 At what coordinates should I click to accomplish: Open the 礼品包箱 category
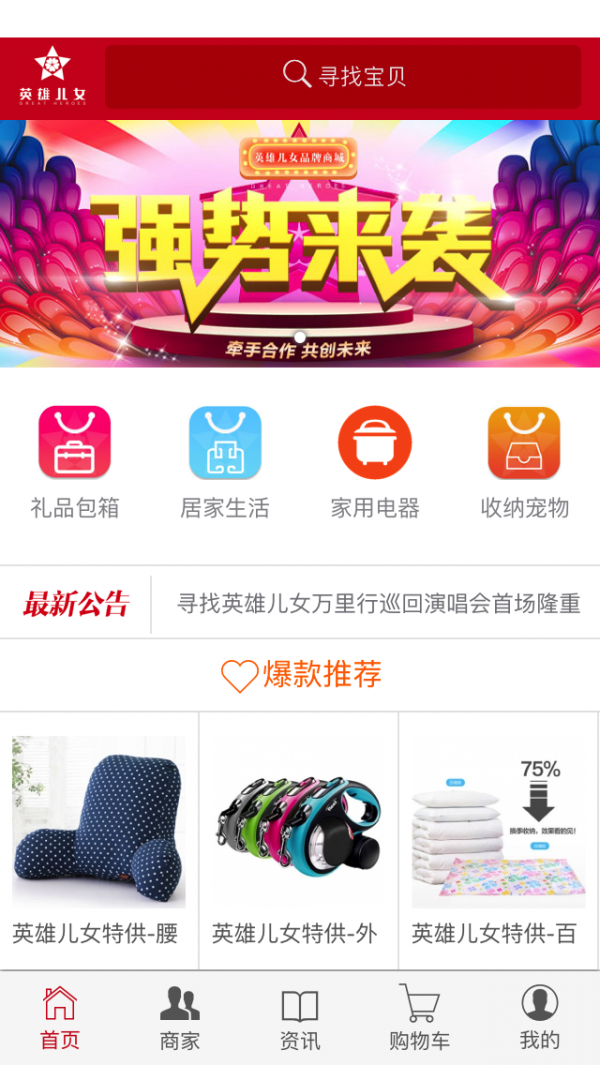(74, 462)
